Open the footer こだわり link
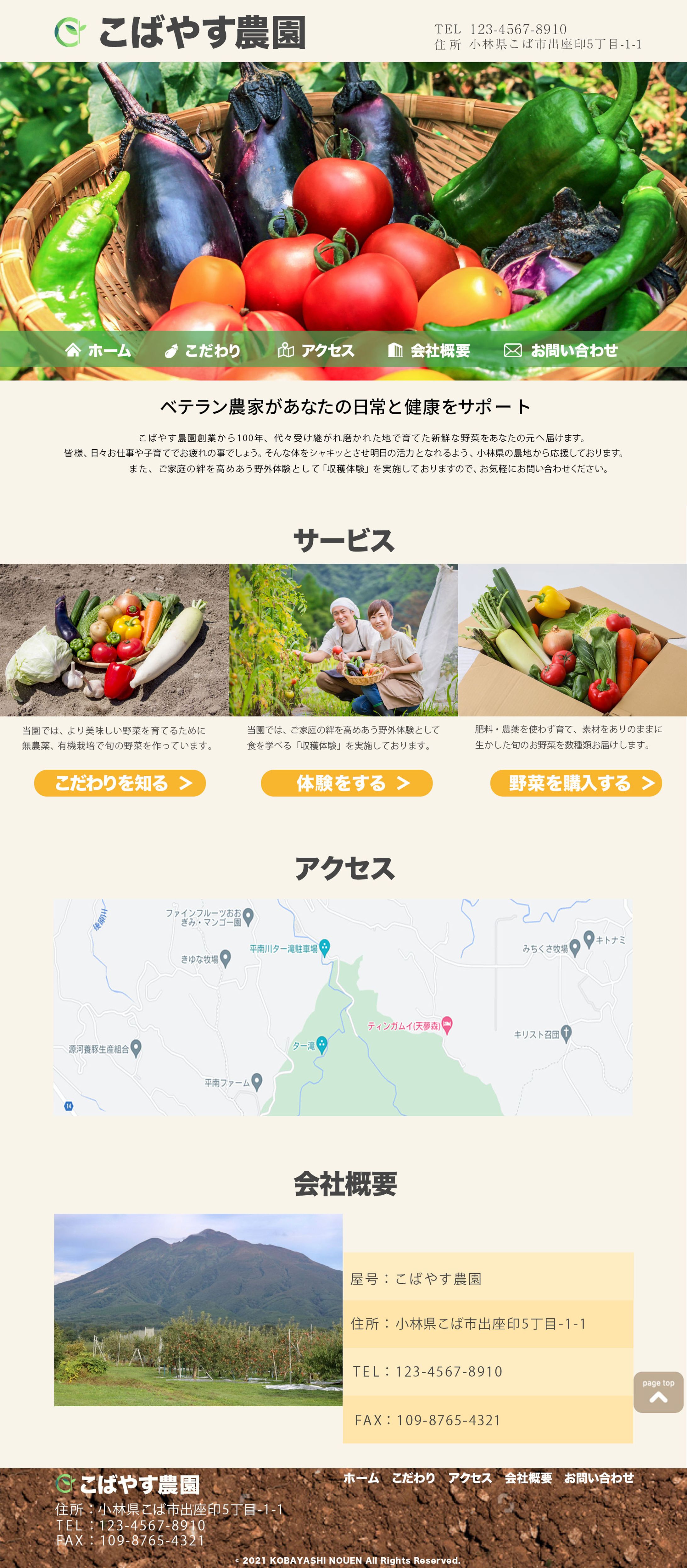Viewport: 687px width, 1568px height. pyautogui.click(x=414, y=1478)
